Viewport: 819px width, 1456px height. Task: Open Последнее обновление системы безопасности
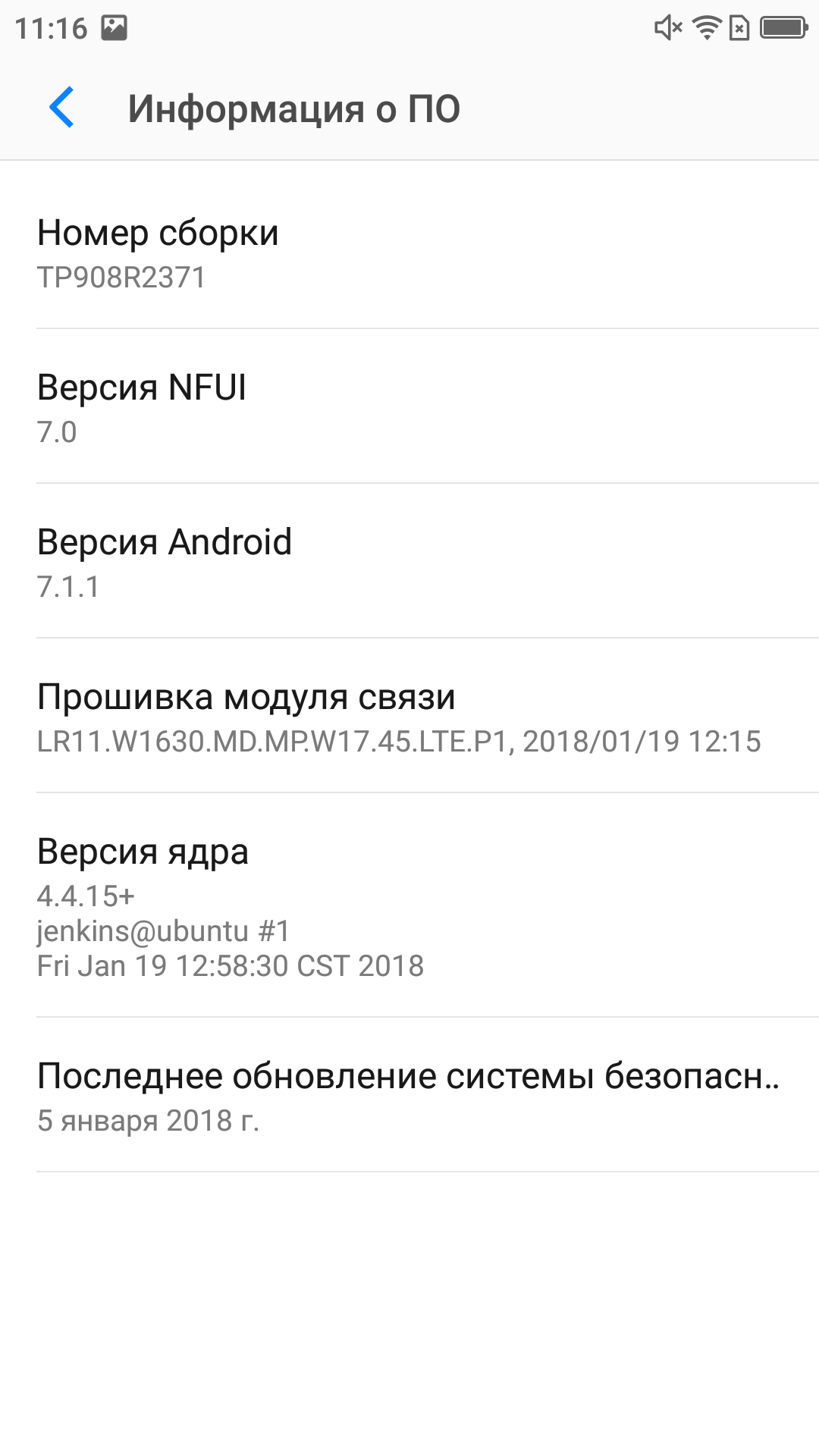pyautogui.click(x=409, y=1095)
